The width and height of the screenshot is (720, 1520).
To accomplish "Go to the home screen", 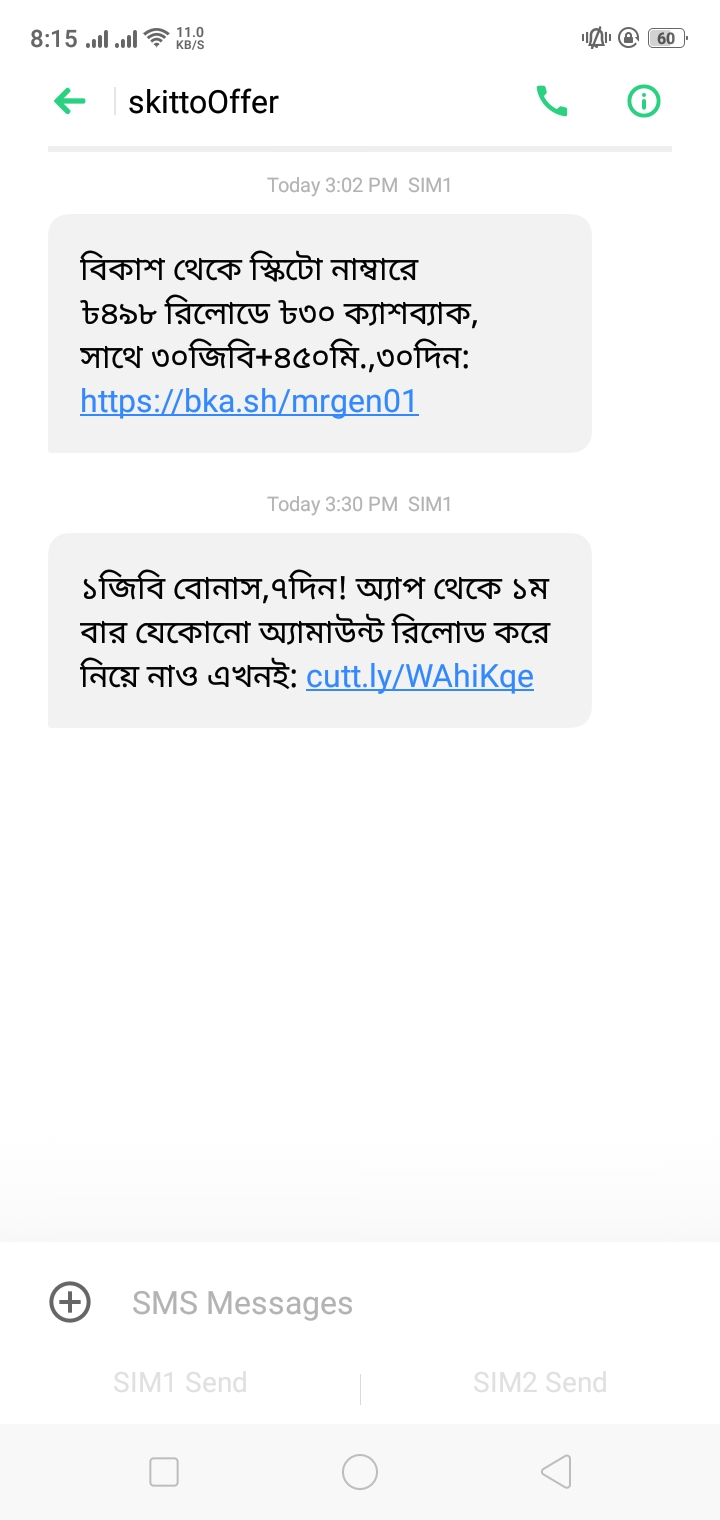I will [x=360, y=1472].
